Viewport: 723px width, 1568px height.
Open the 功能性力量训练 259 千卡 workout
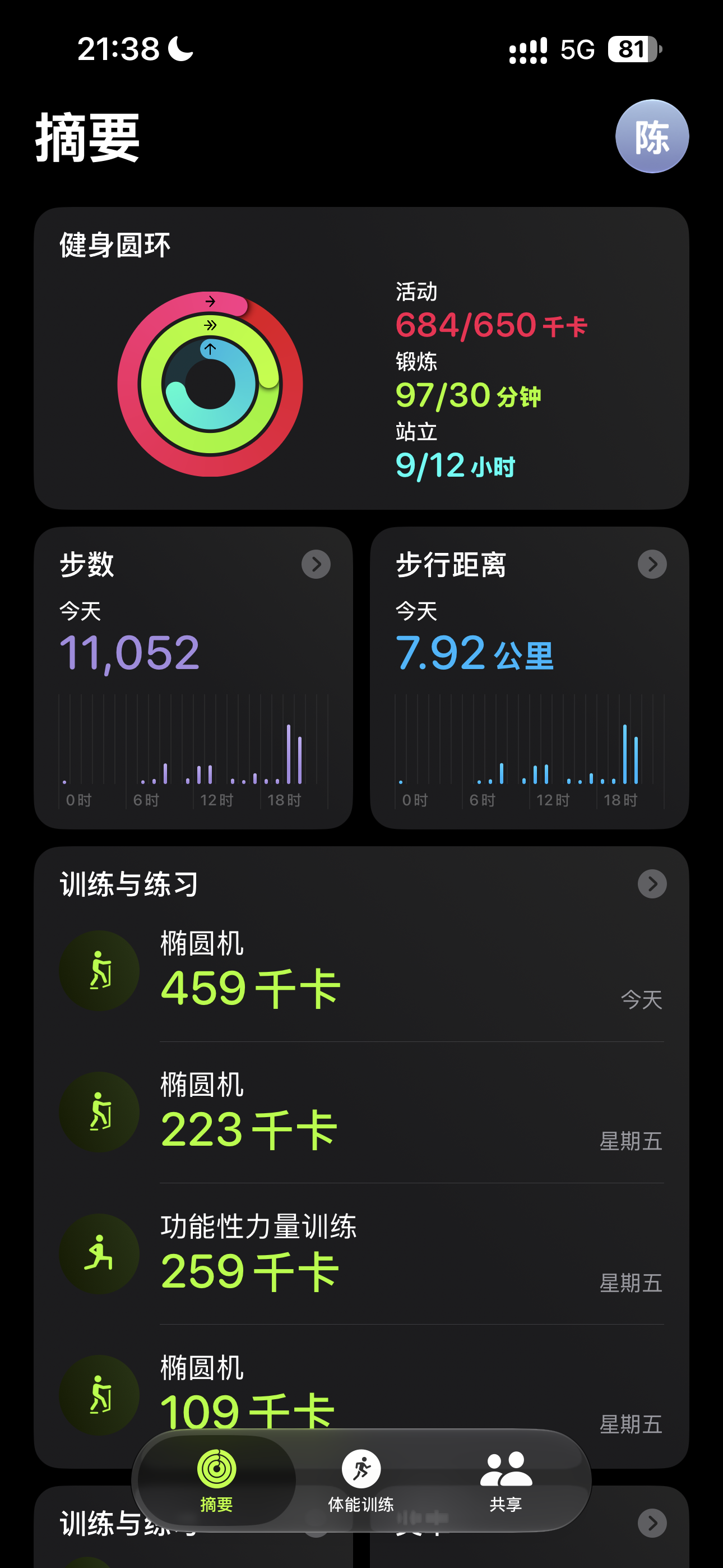click(x=361, y=1254)
